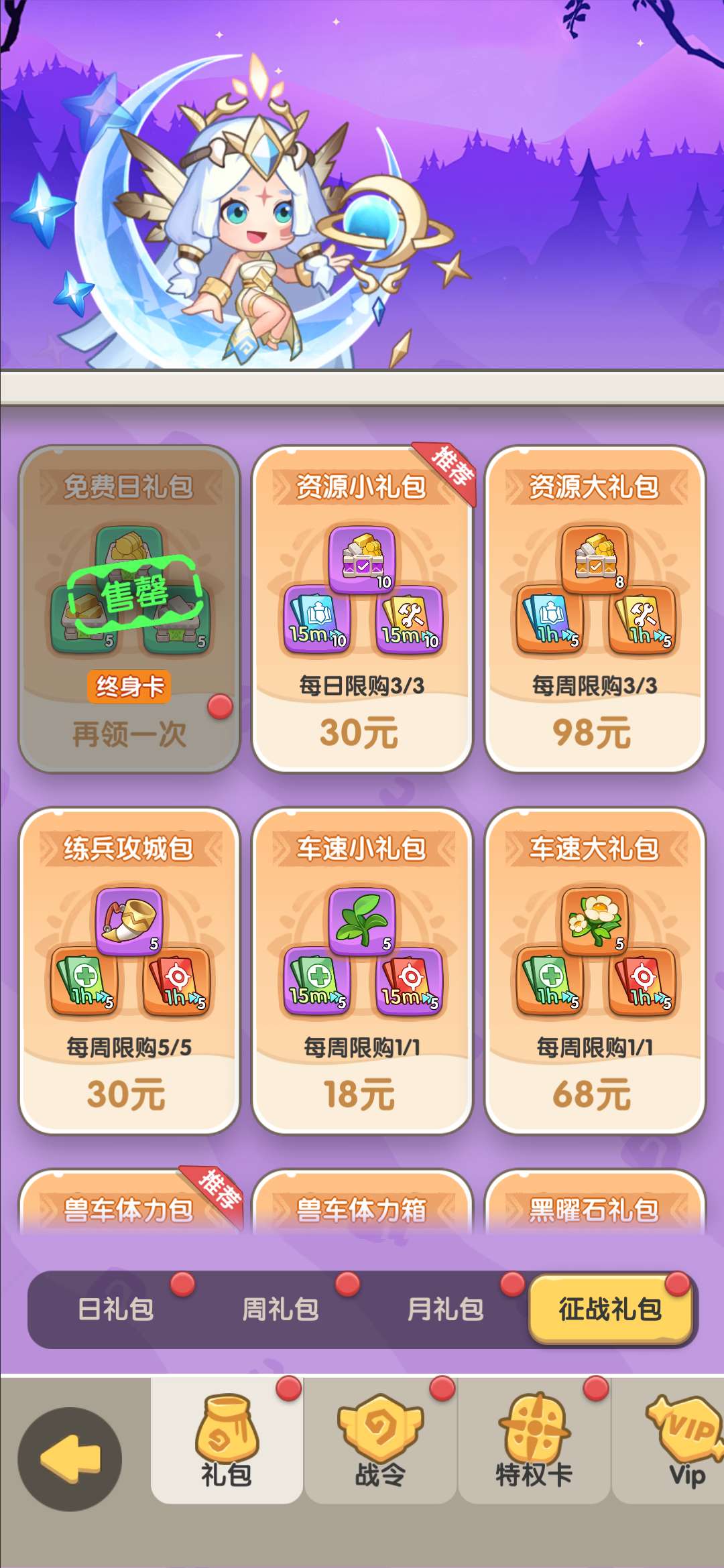
Task: Switch to the Vip tab
Action: (x=684, y=1441)
